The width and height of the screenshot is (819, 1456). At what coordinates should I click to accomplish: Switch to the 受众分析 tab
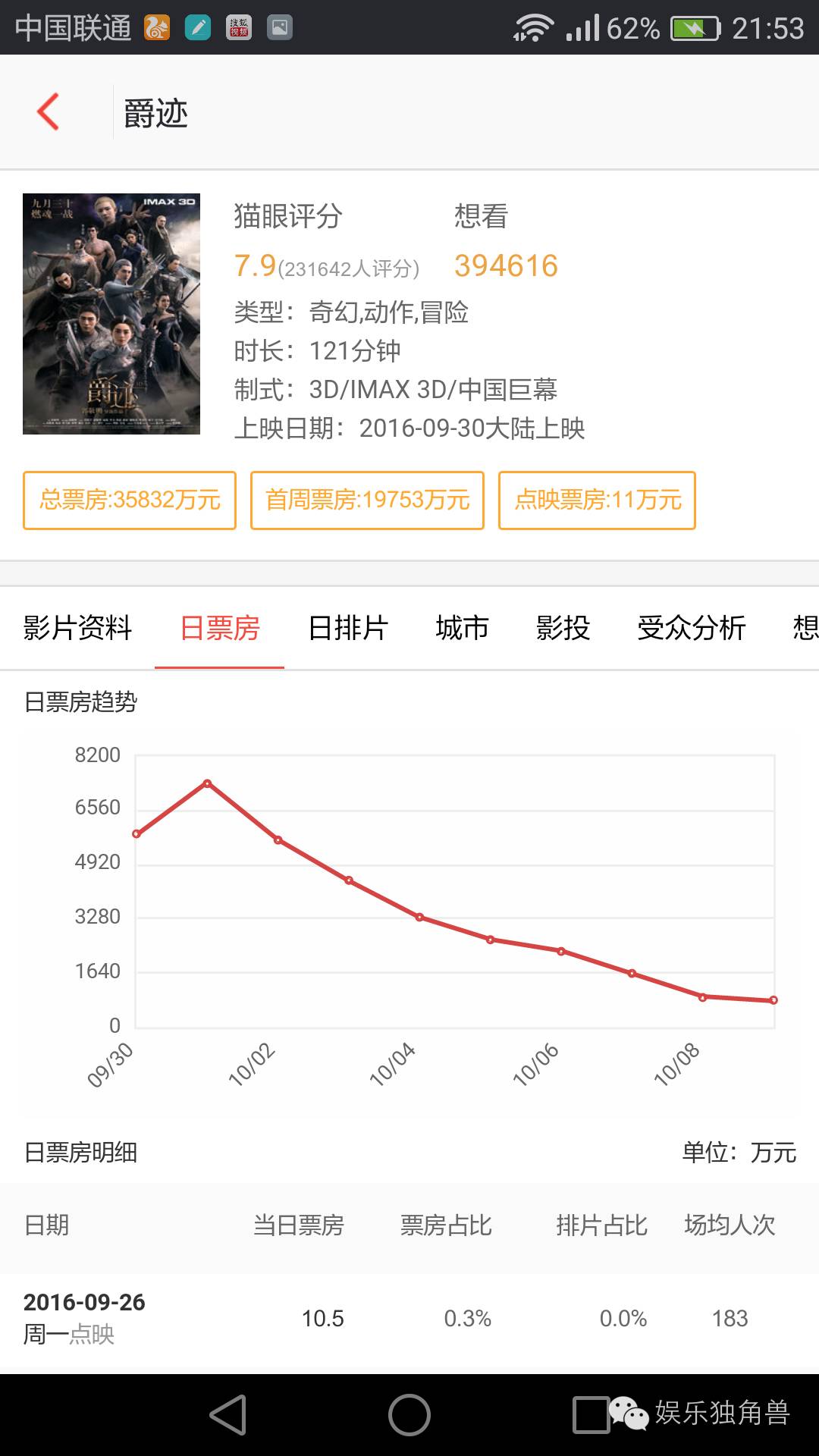(x=692, y=628)
